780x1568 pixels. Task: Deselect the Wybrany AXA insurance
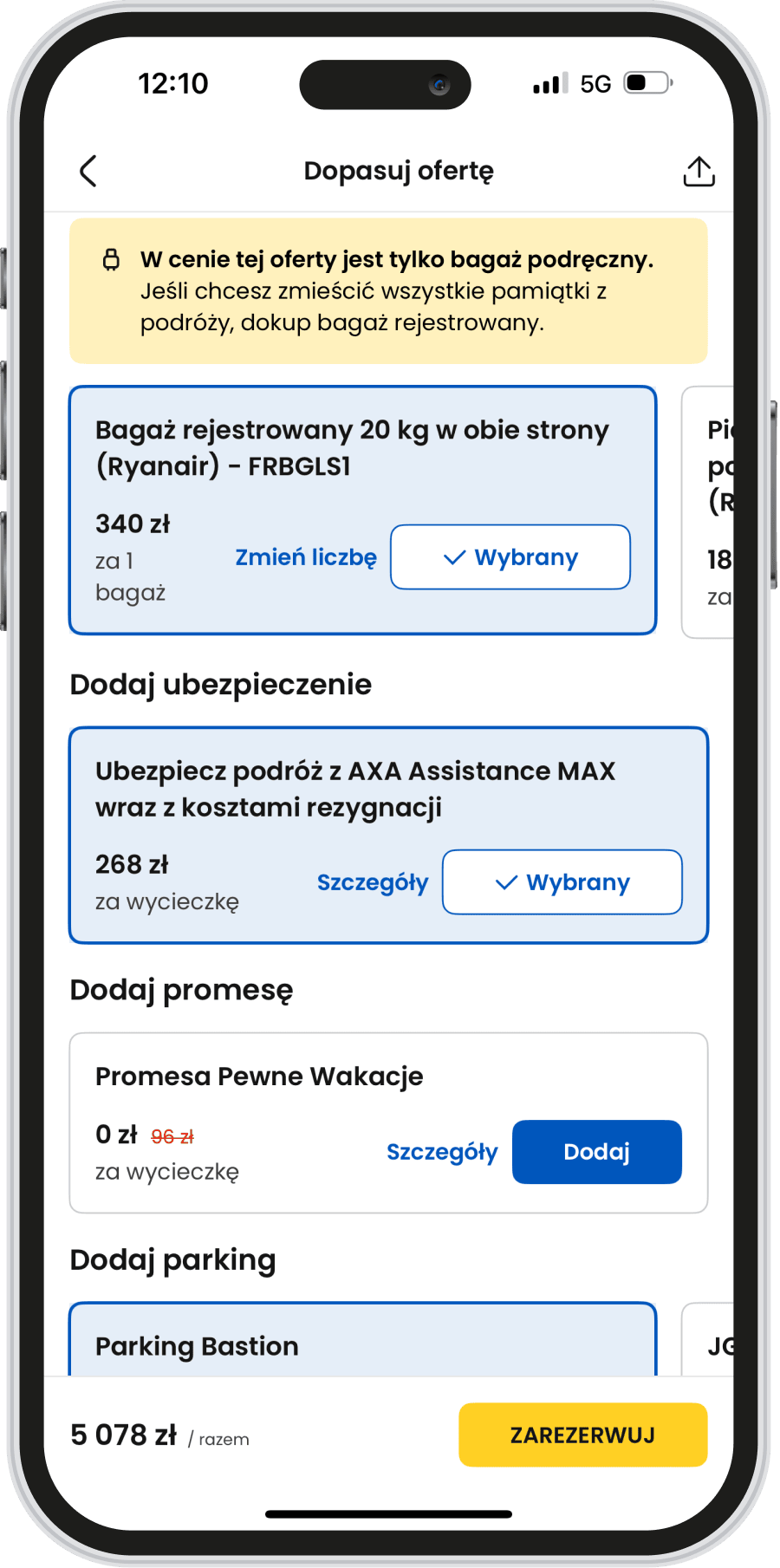click(x=562, y=882)
